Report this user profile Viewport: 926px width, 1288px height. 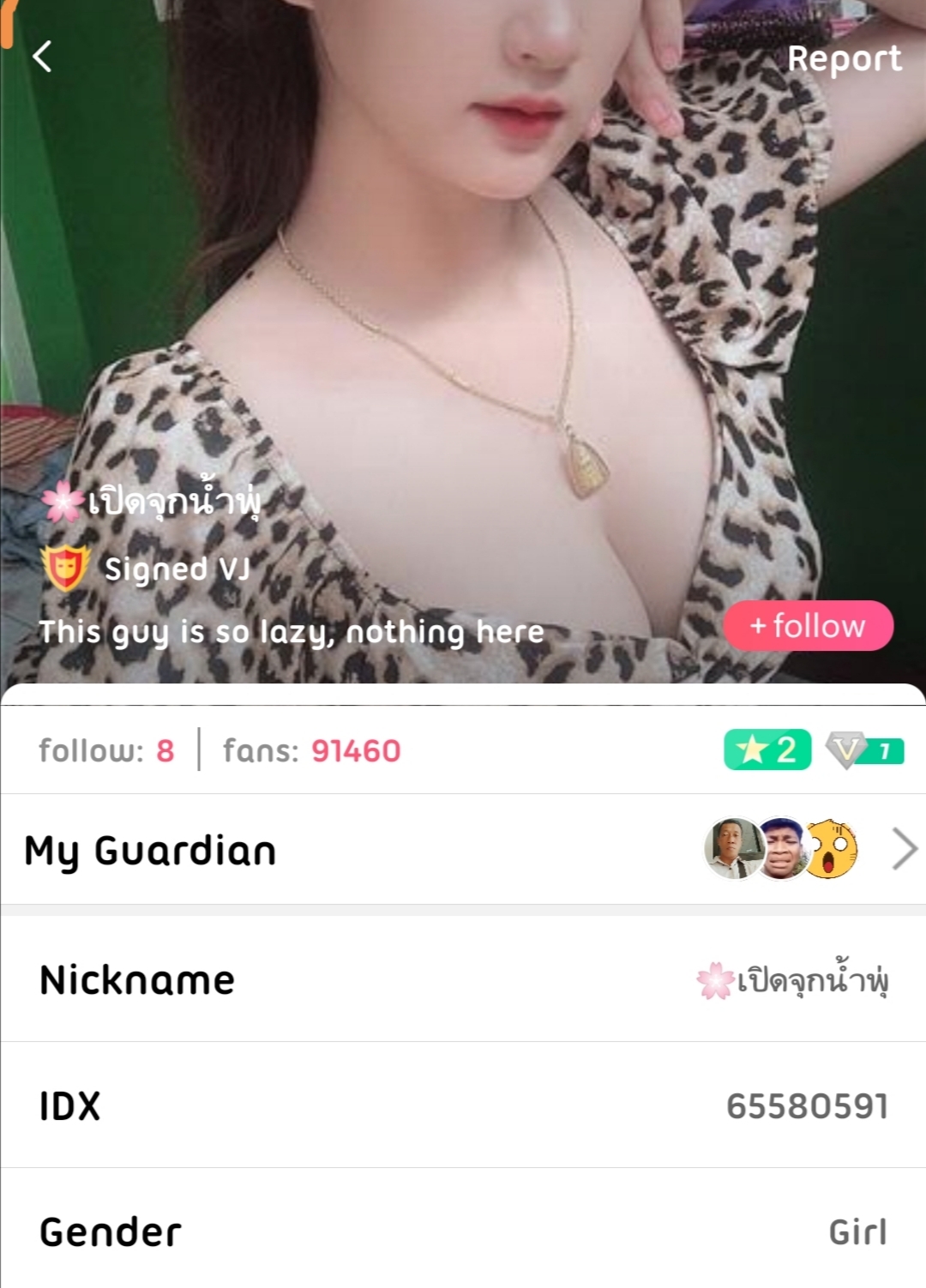coord(844,59)
